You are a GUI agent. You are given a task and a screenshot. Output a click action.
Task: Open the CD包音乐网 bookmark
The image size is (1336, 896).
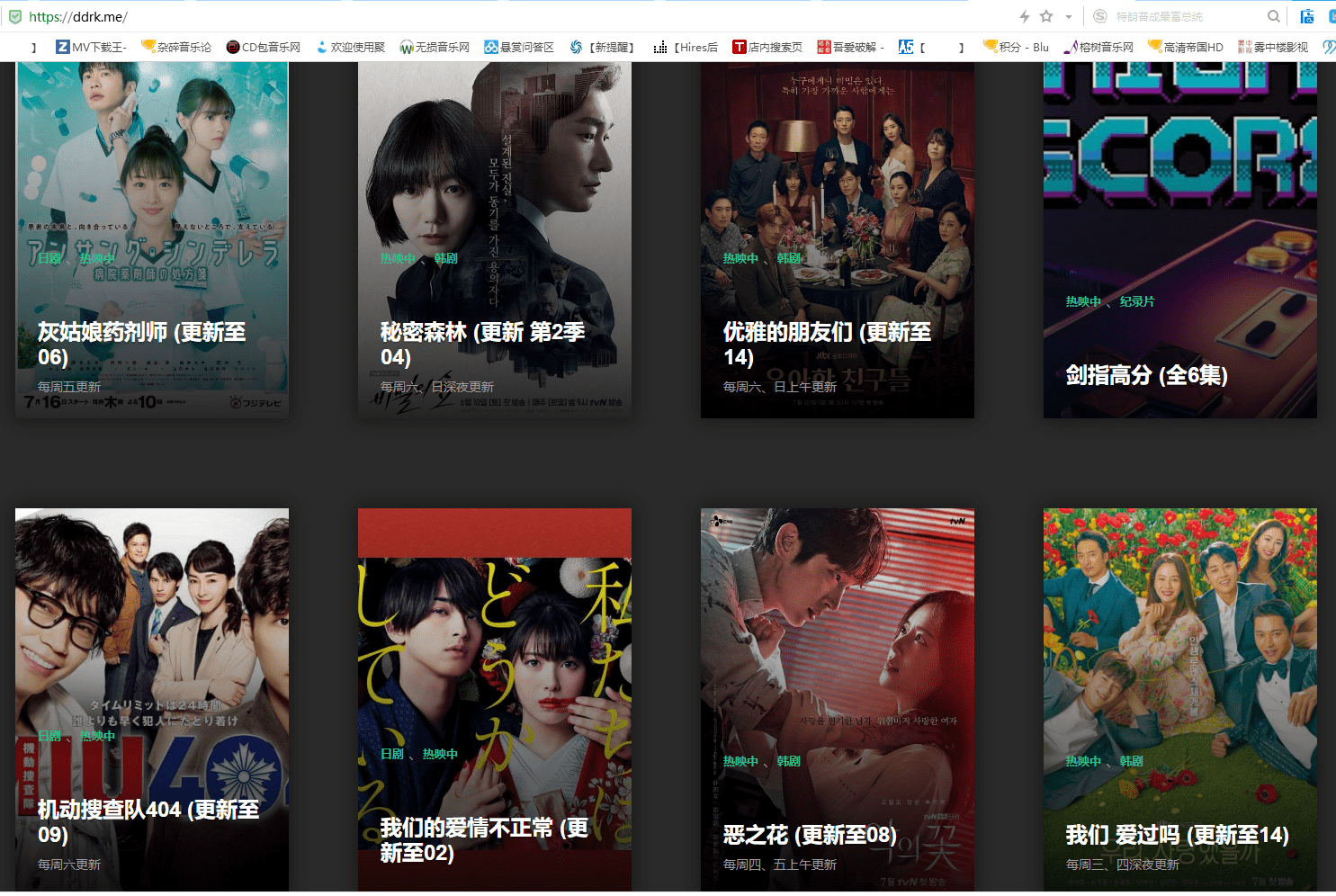(x=263, y=47)
